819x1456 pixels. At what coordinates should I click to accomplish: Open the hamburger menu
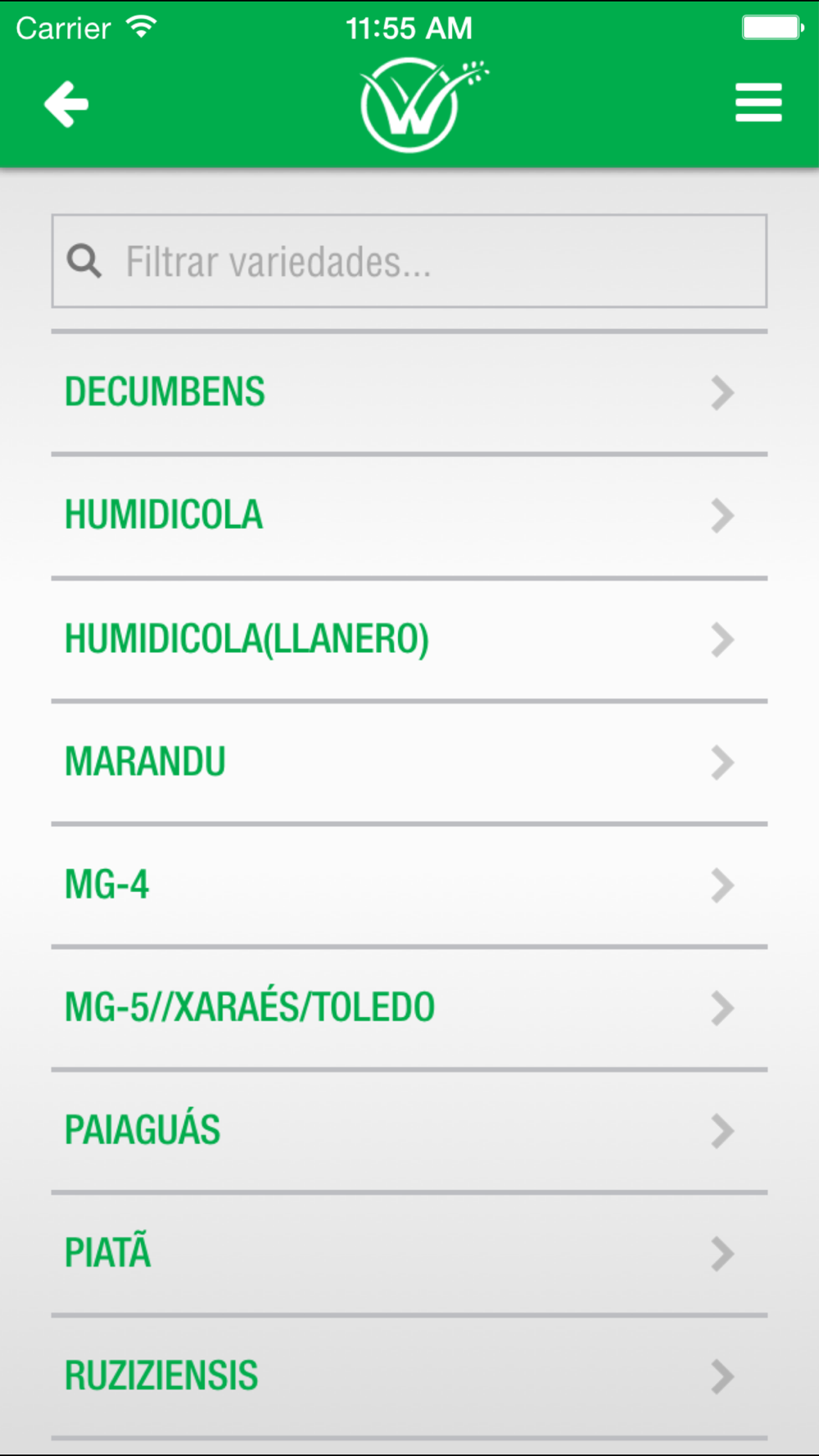(758, 103)
